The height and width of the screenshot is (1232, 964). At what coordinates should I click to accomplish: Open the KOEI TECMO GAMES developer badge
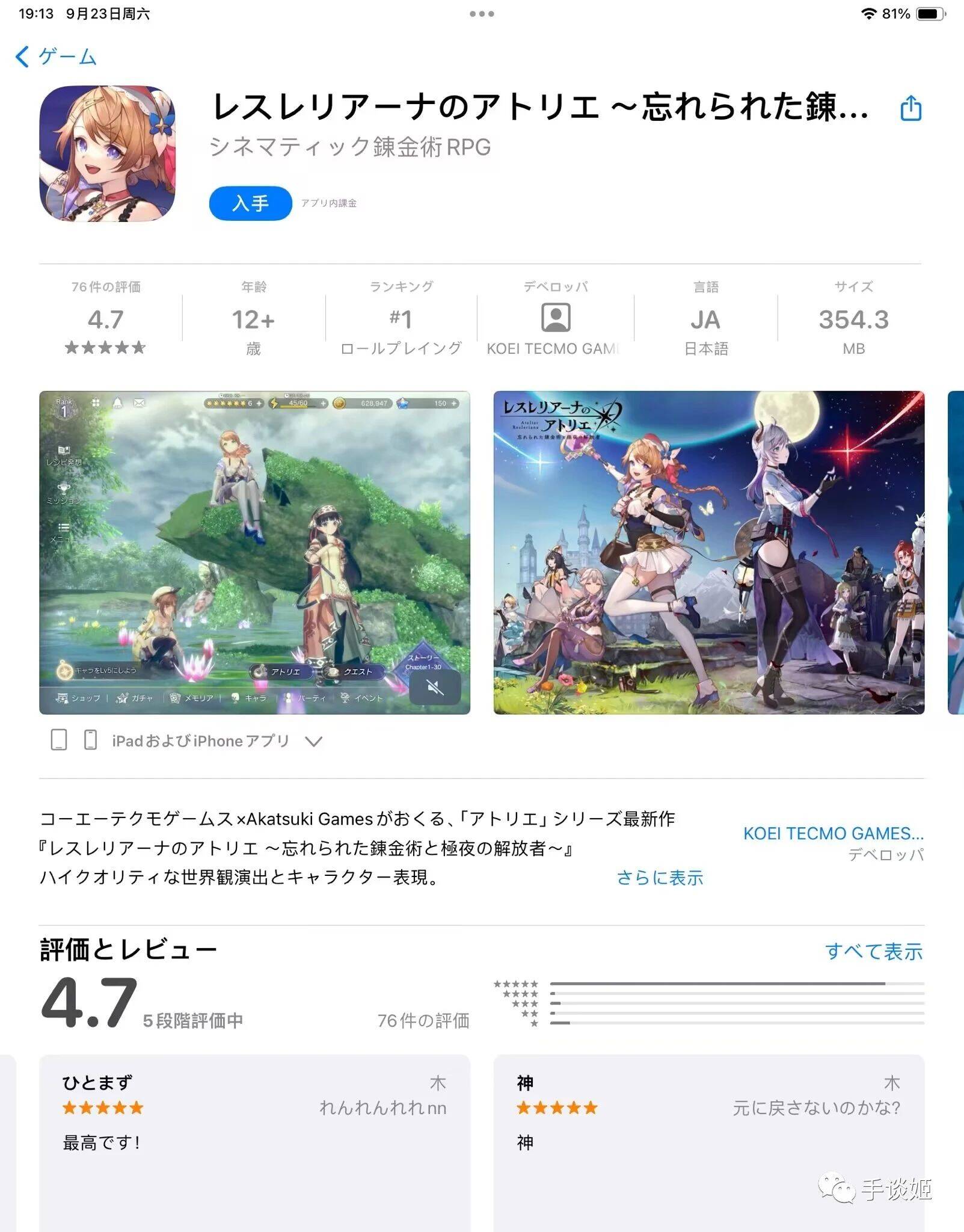tap(555, 319)
